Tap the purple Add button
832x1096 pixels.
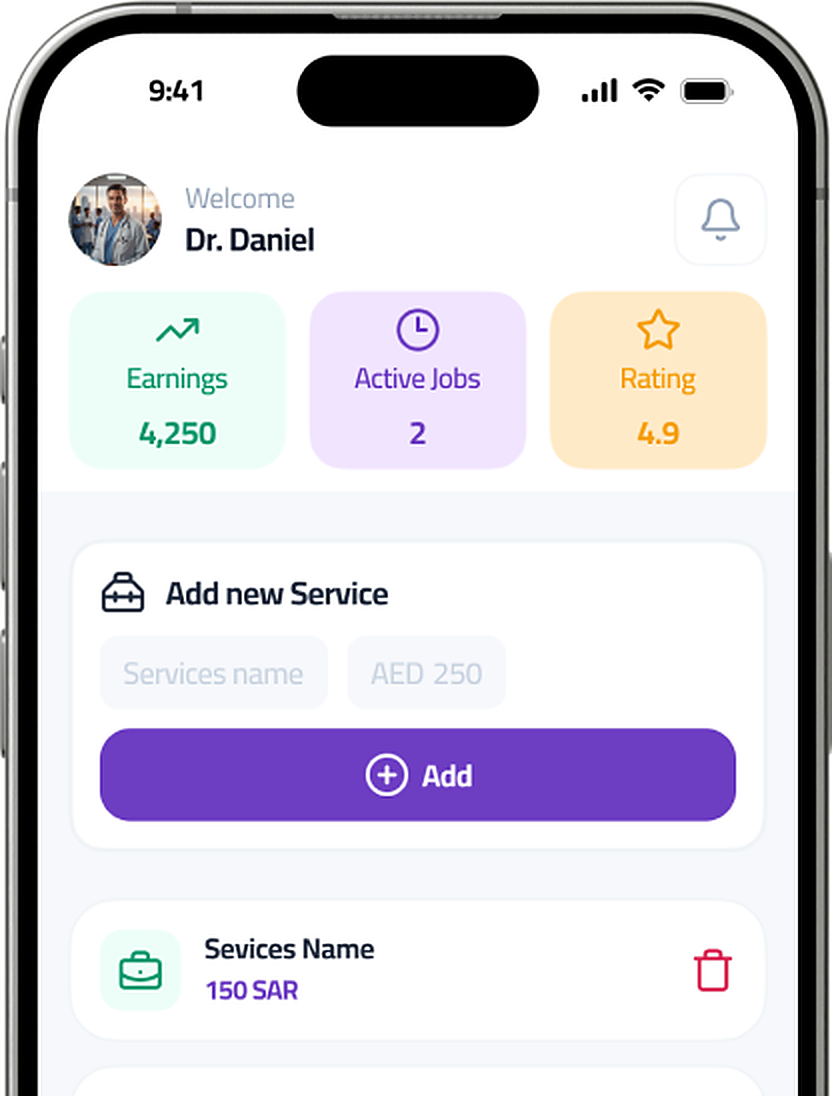417,774
